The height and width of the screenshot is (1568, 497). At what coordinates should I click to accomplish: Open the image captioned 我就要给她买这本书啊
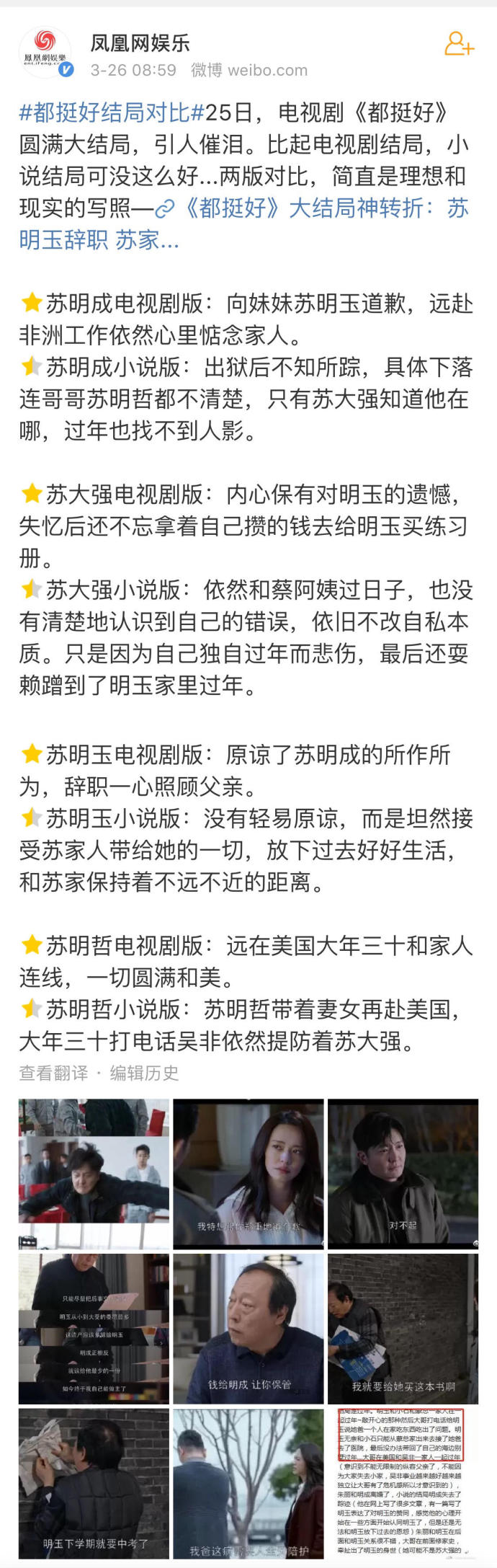403,1329
